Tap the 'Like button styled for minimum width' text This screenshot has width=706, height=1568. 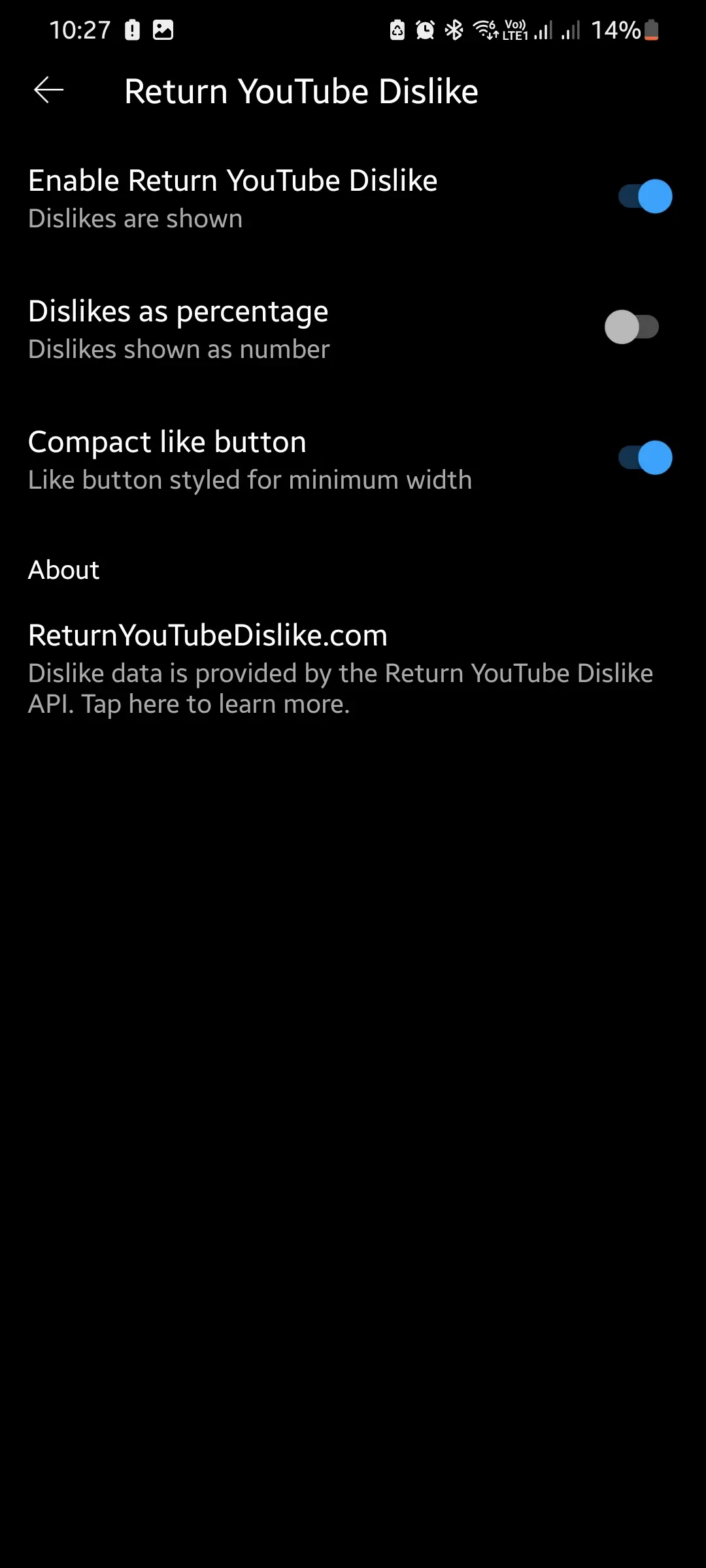250,479
